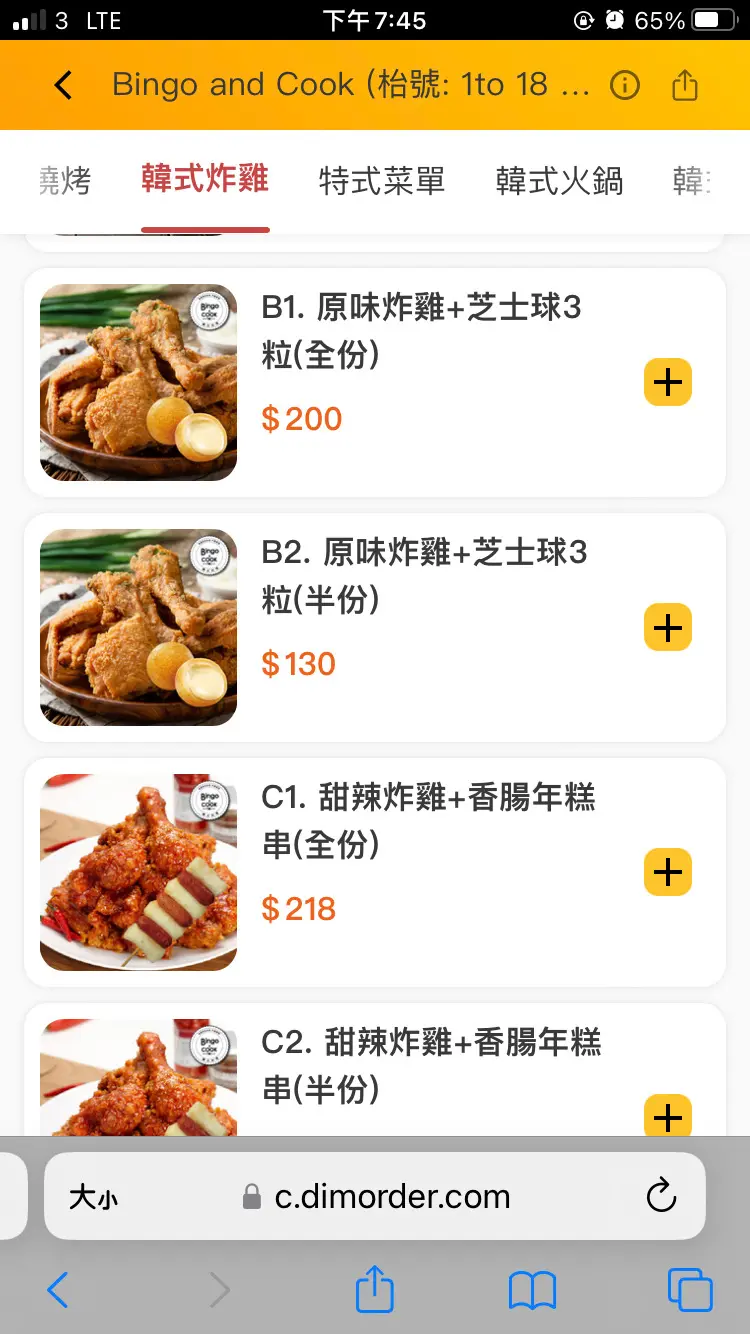
Task: Select the 韓式炸雞 tab
Action: point(205,179)
